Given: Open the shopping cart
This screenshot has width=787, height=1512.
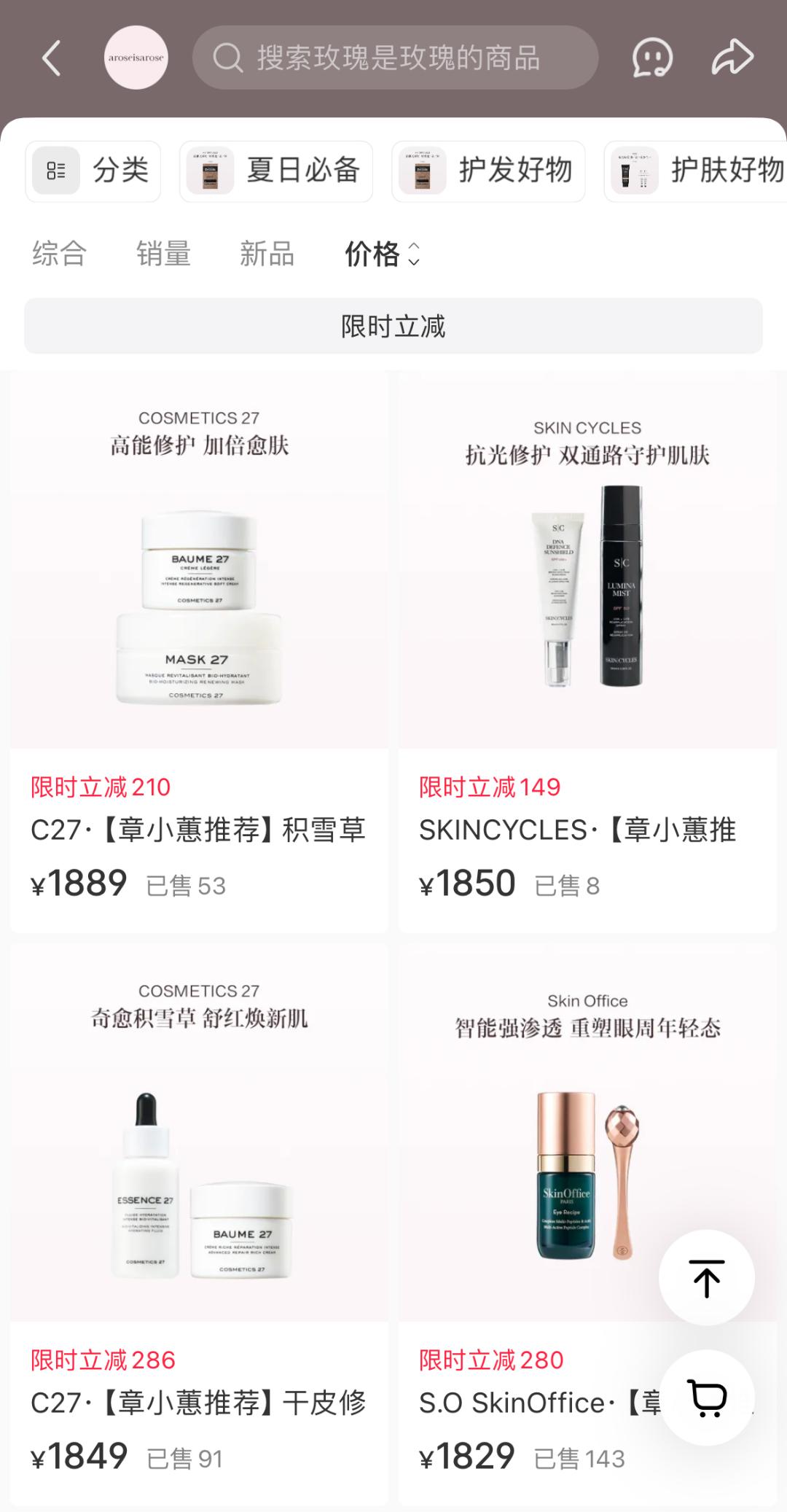Looking at the screenshot, I should pyautogui.click(x=706, y=1398).
